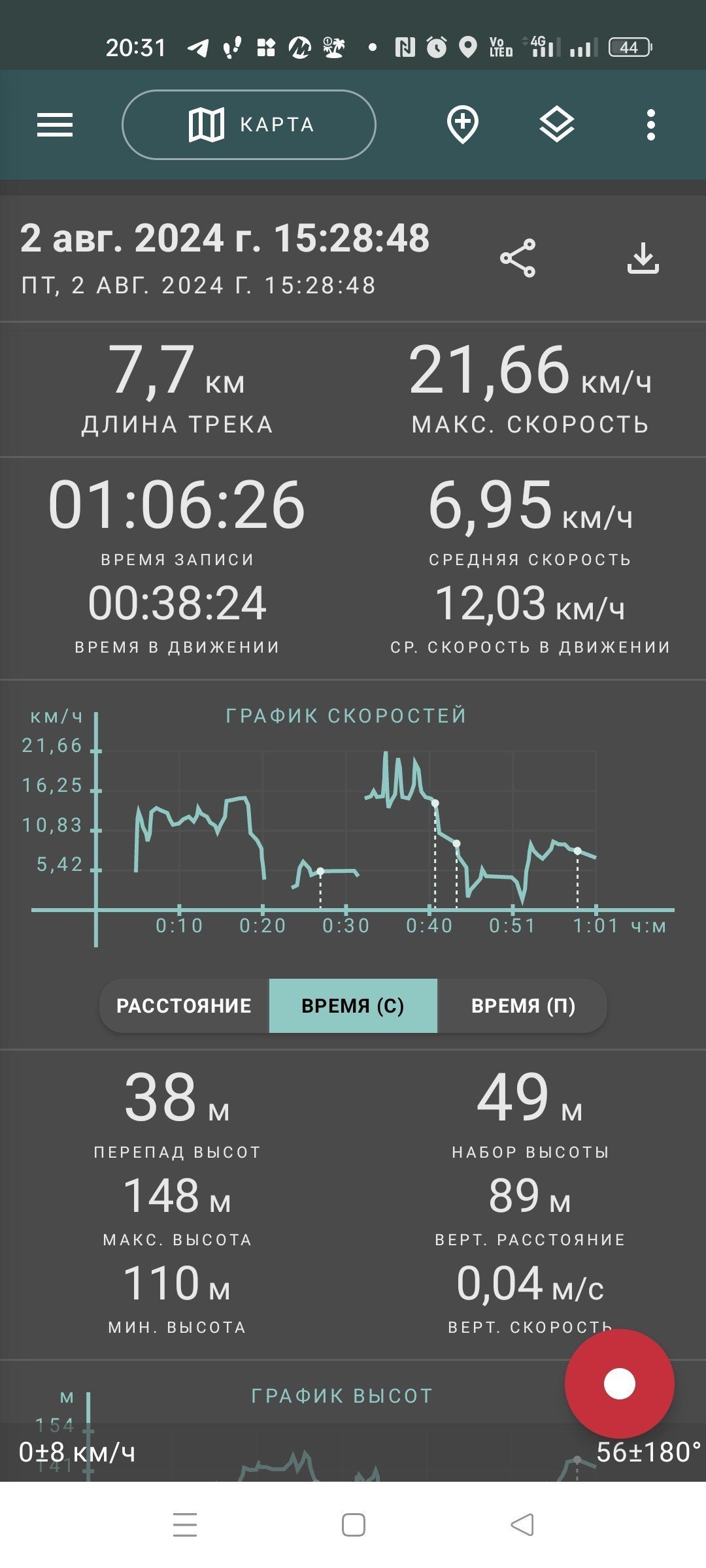Select the Время (П) graph mode
This screenshot has height=1568, width=706.
[523, 1005]
